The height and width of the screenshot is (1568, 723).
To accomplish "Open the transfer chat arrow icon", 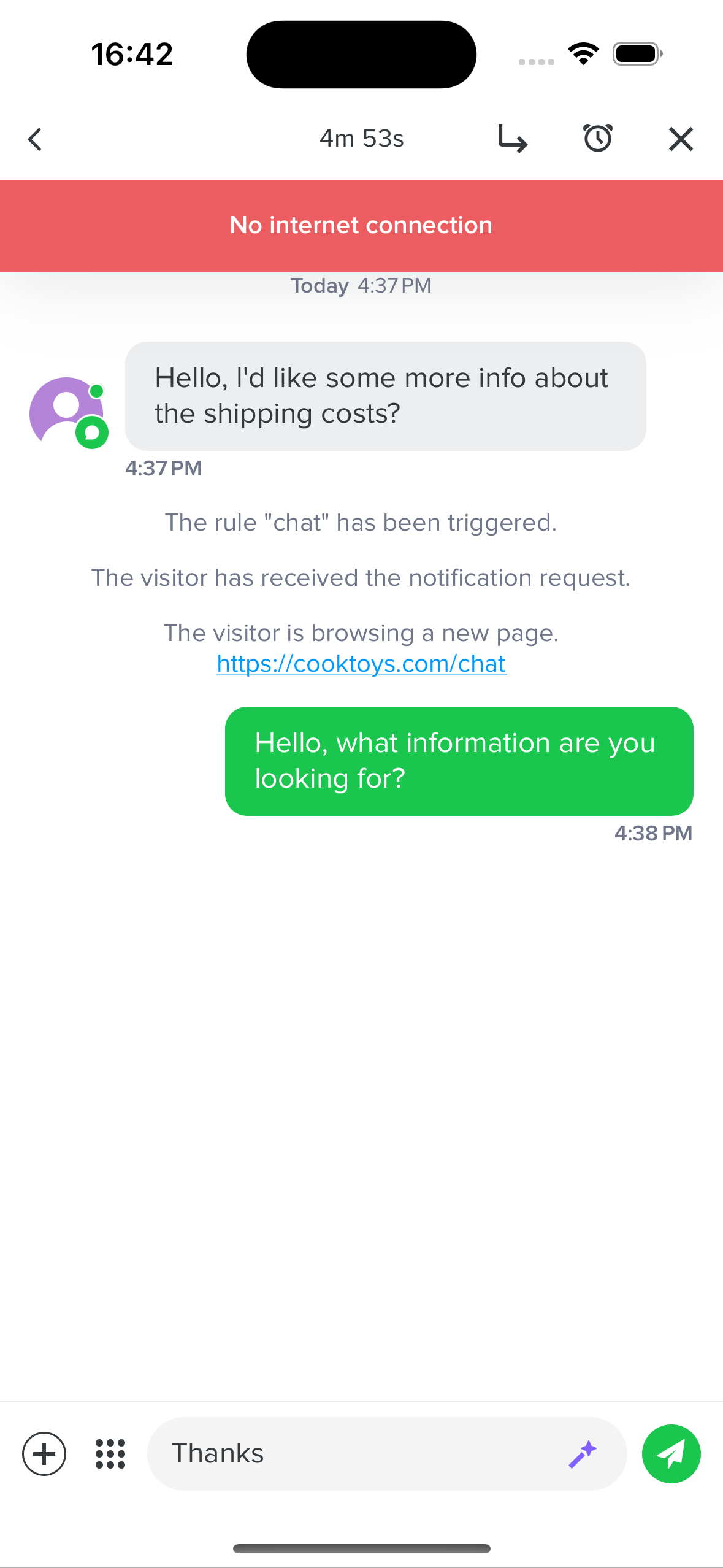I will 512,139.
